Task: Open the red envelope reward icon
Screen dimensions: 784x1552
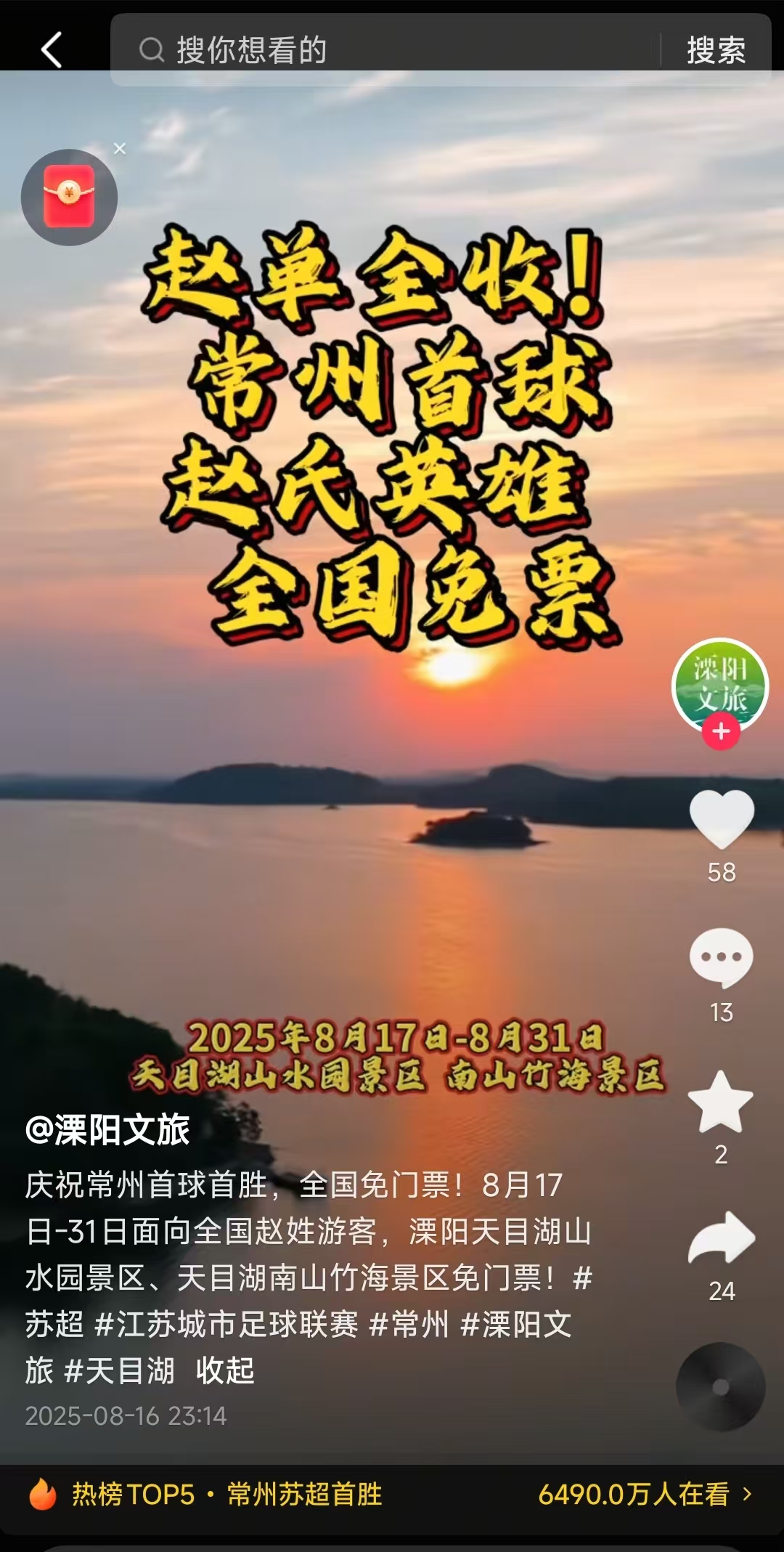Action: tap(69, 197)
